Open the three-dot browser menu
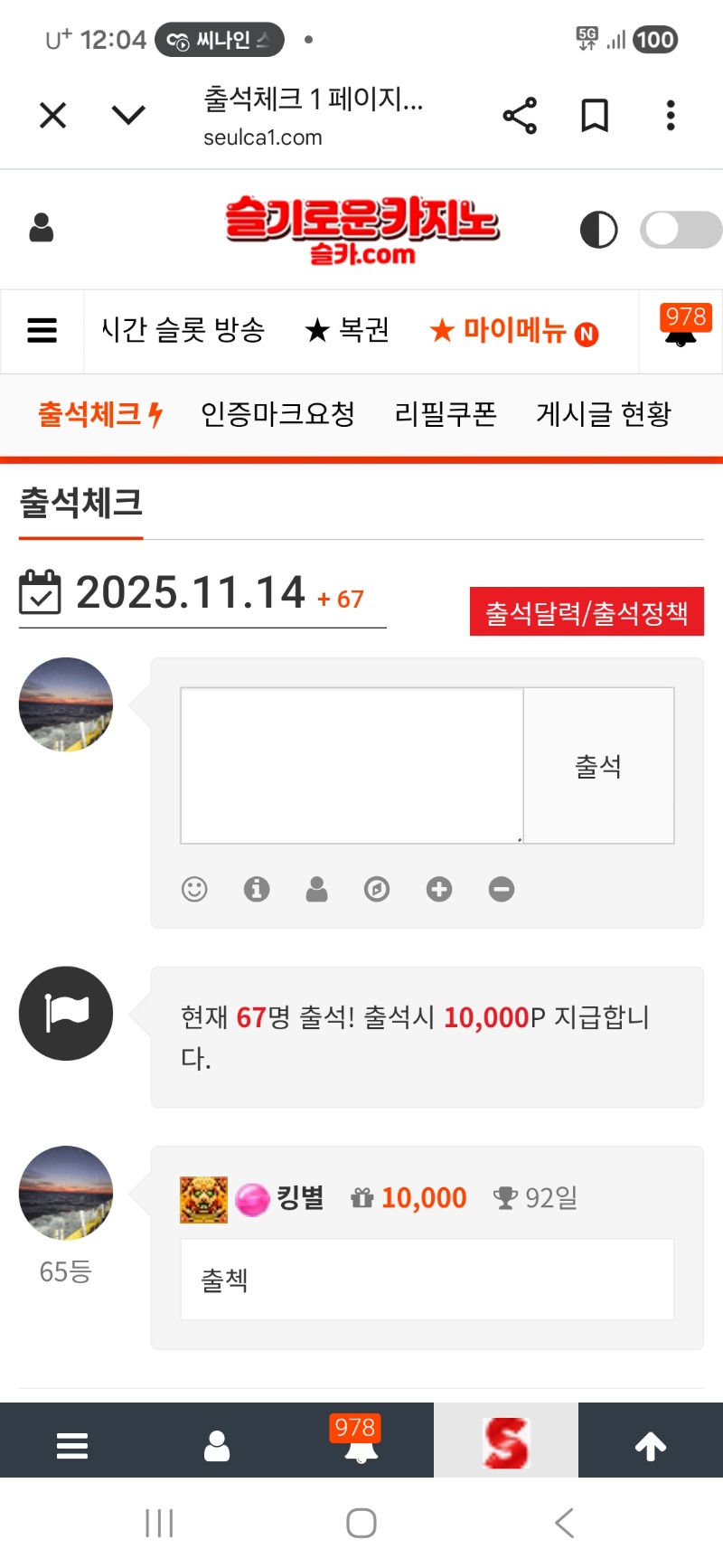This screenshot has width=723, height=1568. [670, 115]
